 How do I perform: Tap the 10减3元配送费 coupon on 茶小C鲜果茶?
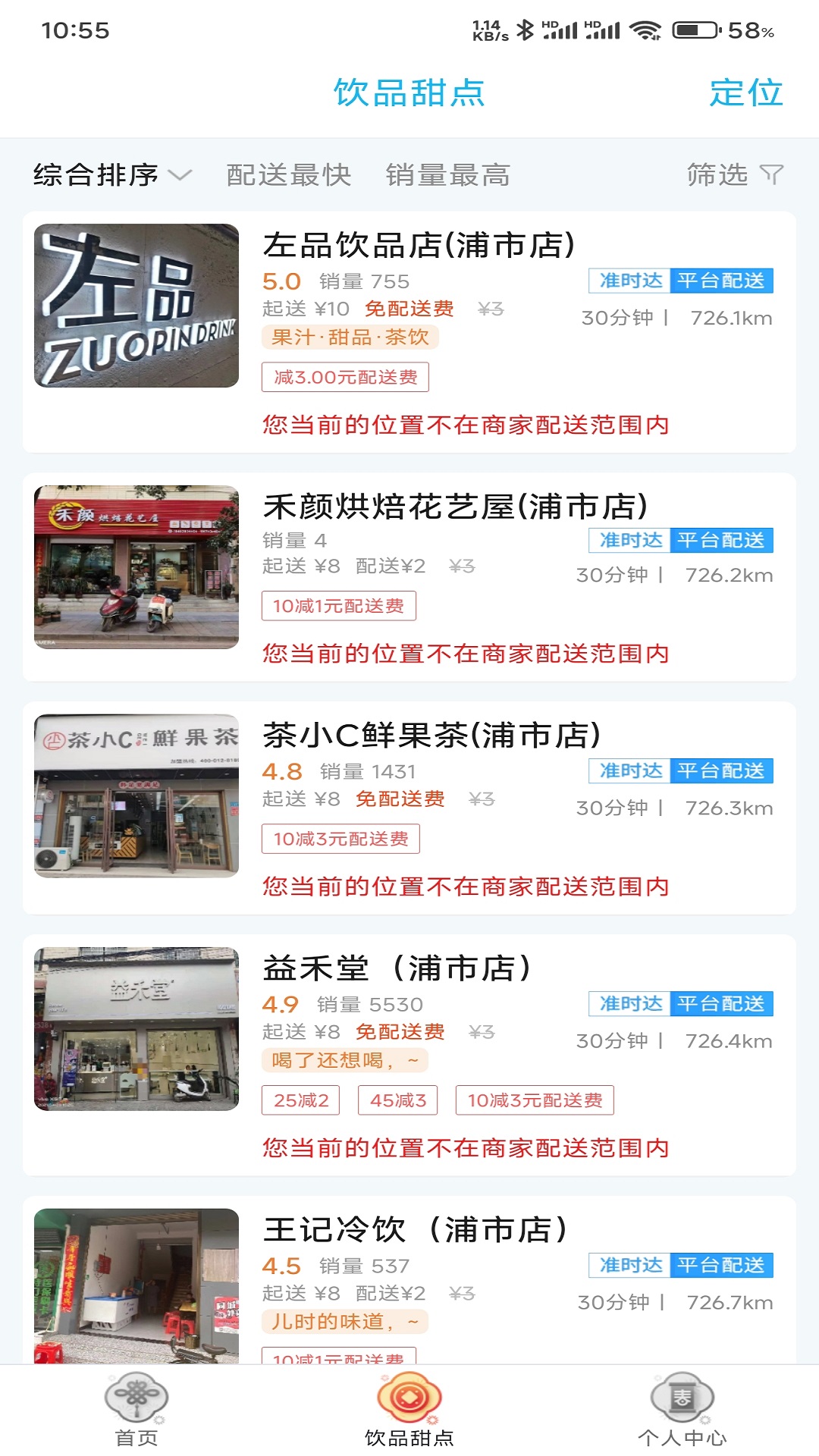click(x=341, y=838)
